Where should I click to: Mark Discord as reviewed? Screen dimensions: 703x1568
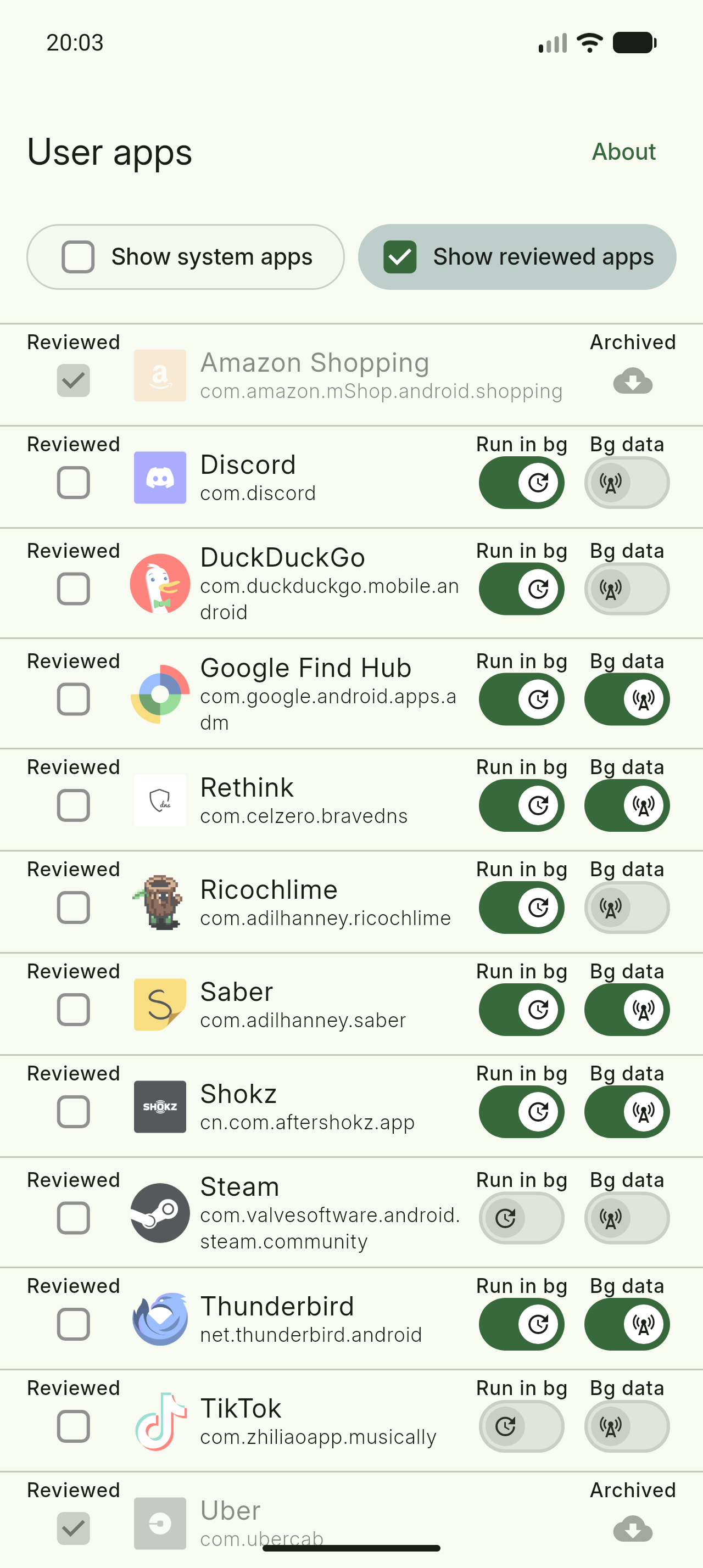tap(73, 482)
